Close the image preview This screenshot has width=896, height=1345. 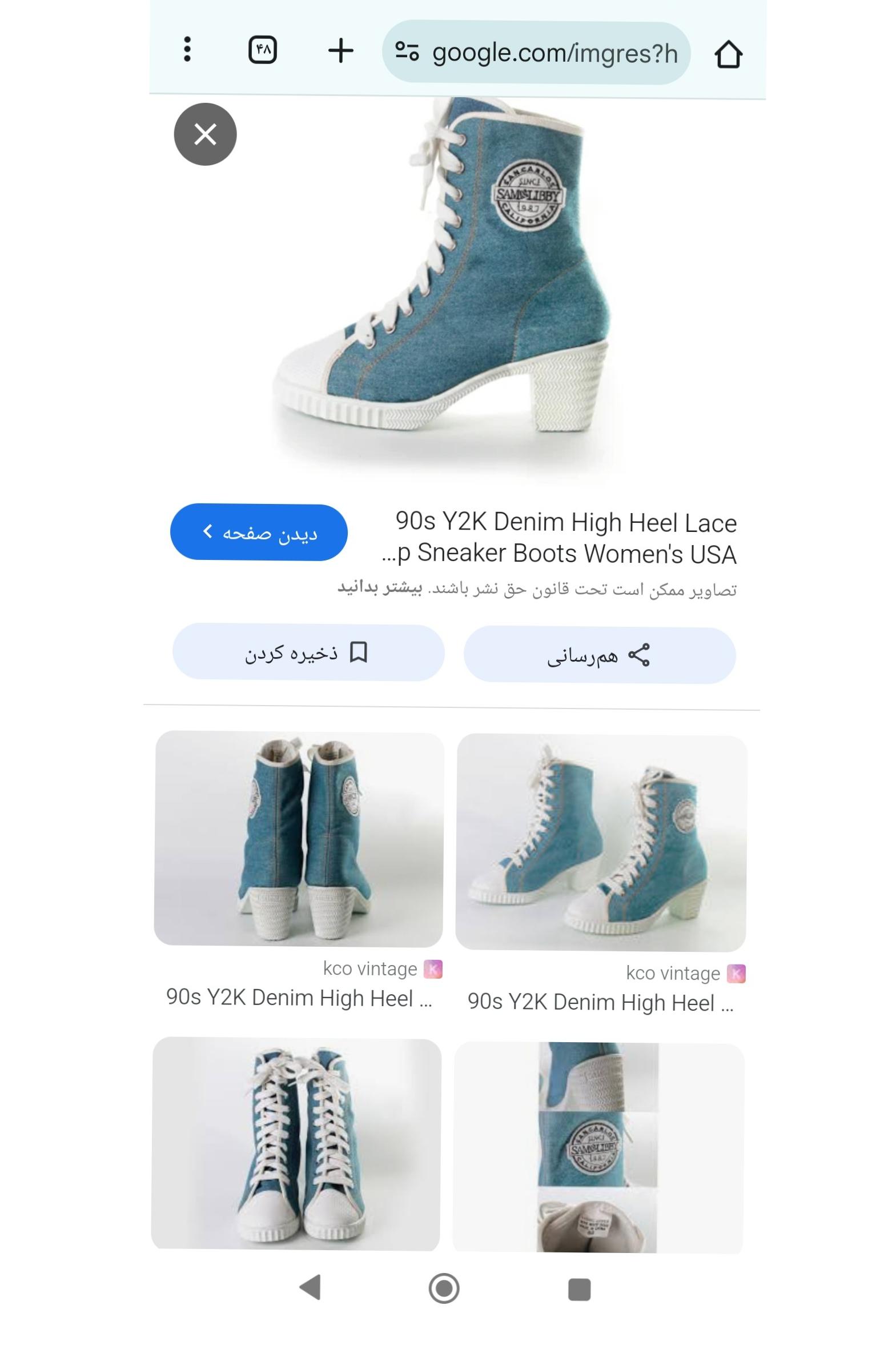click(x=205, y=134)
